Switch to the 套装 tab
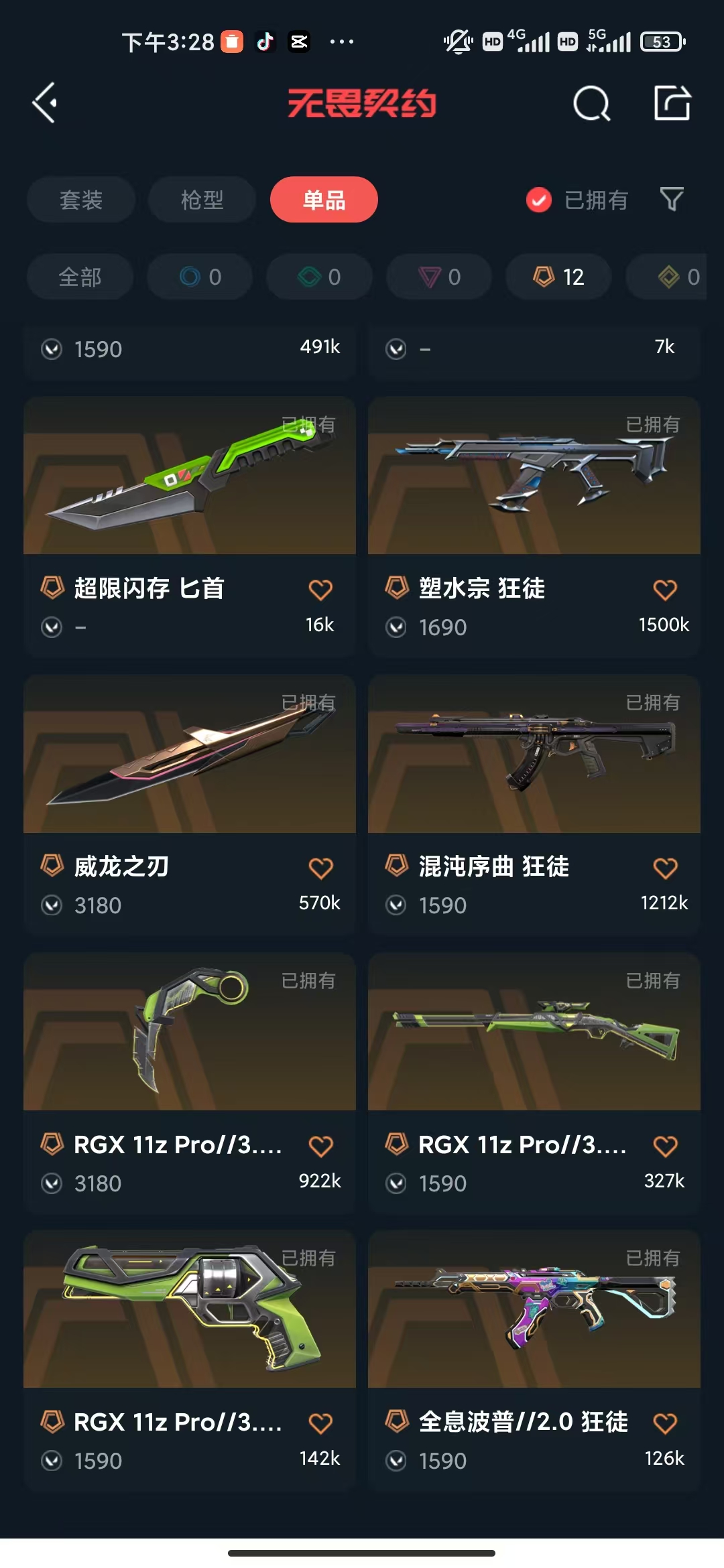724x1568 pixels. pyautogui.click(x=81, y=200)
